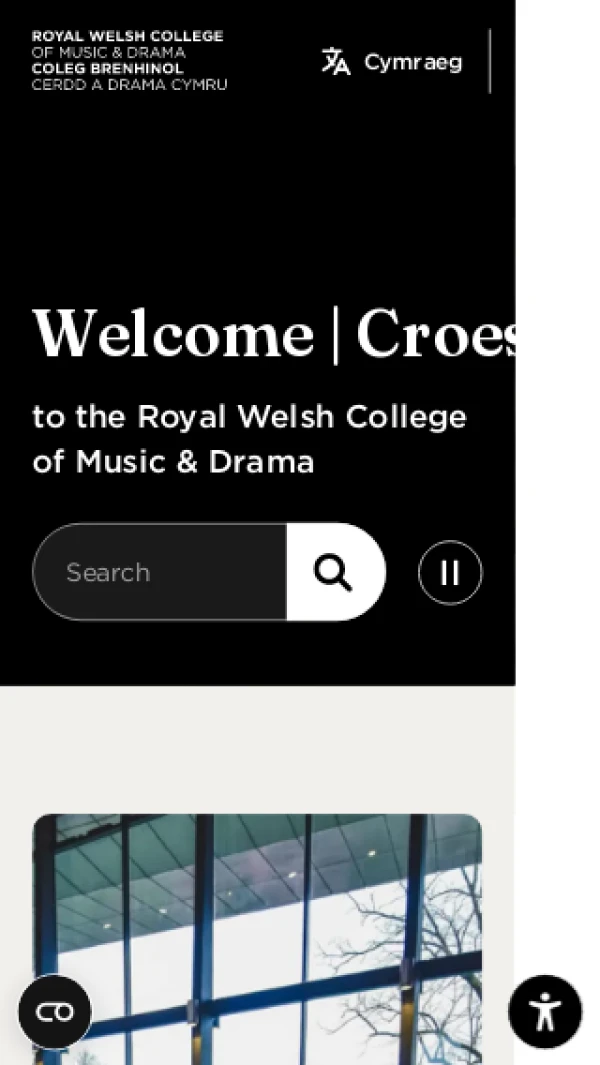Tap the Search text field
Image resolution: width=600 pixels, height=1065 pixels.
[160, 572]
